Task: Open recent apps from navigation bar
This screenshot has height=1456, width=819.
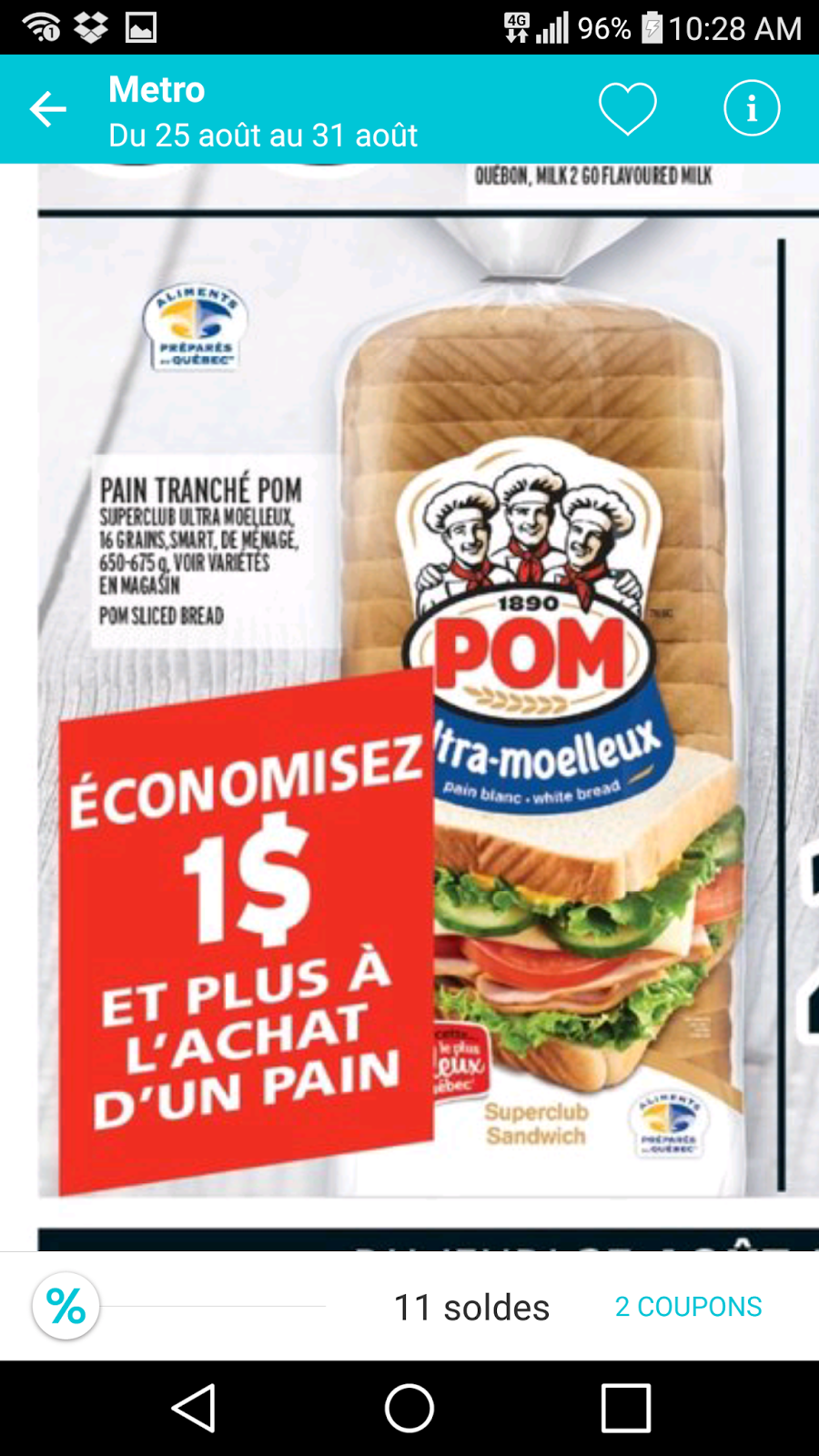Action: click(625, 1409)
